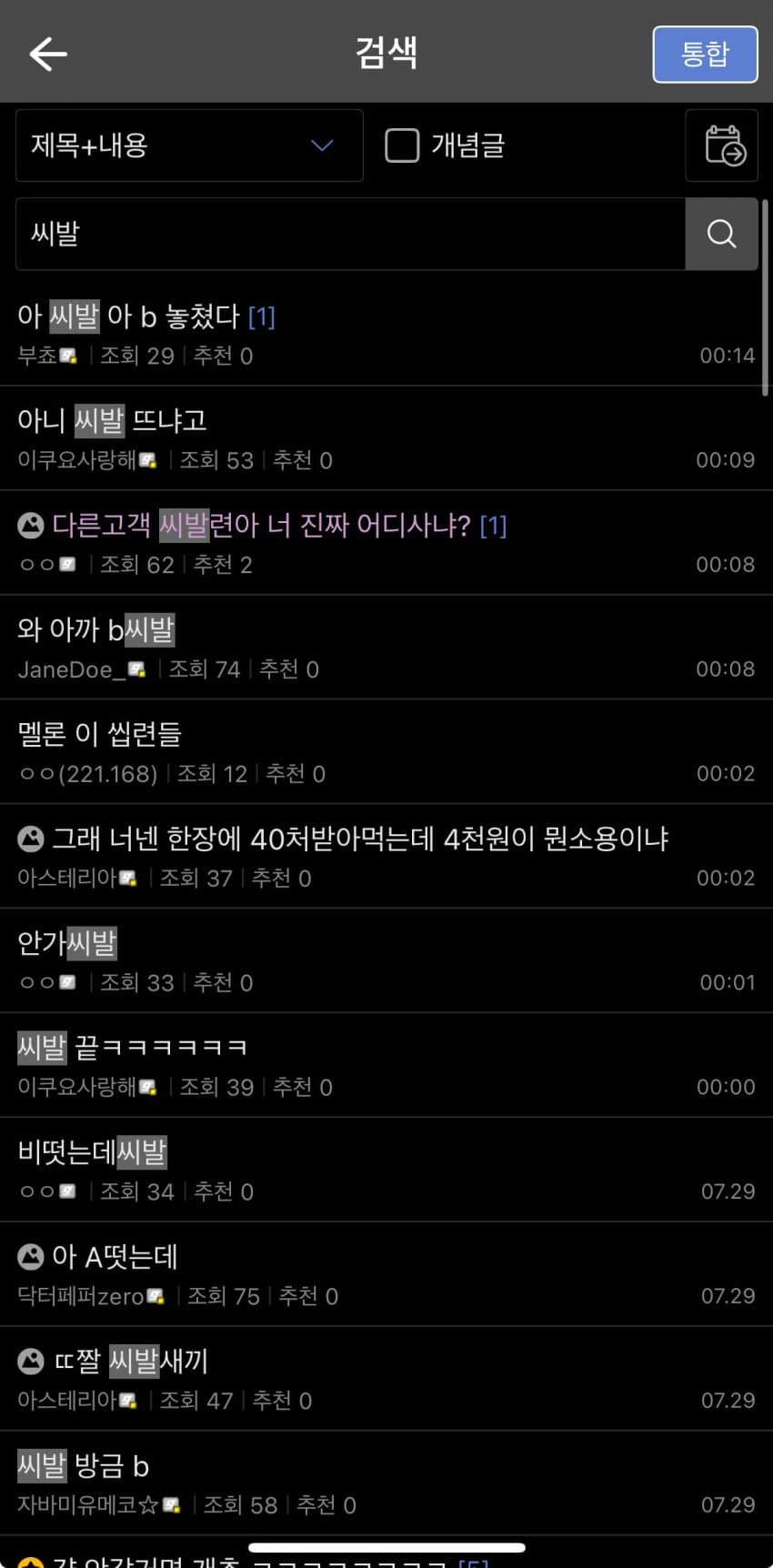The image size is (773, 1568).
Task: Go back using the arrow icon
Action: tap(48, 54)
